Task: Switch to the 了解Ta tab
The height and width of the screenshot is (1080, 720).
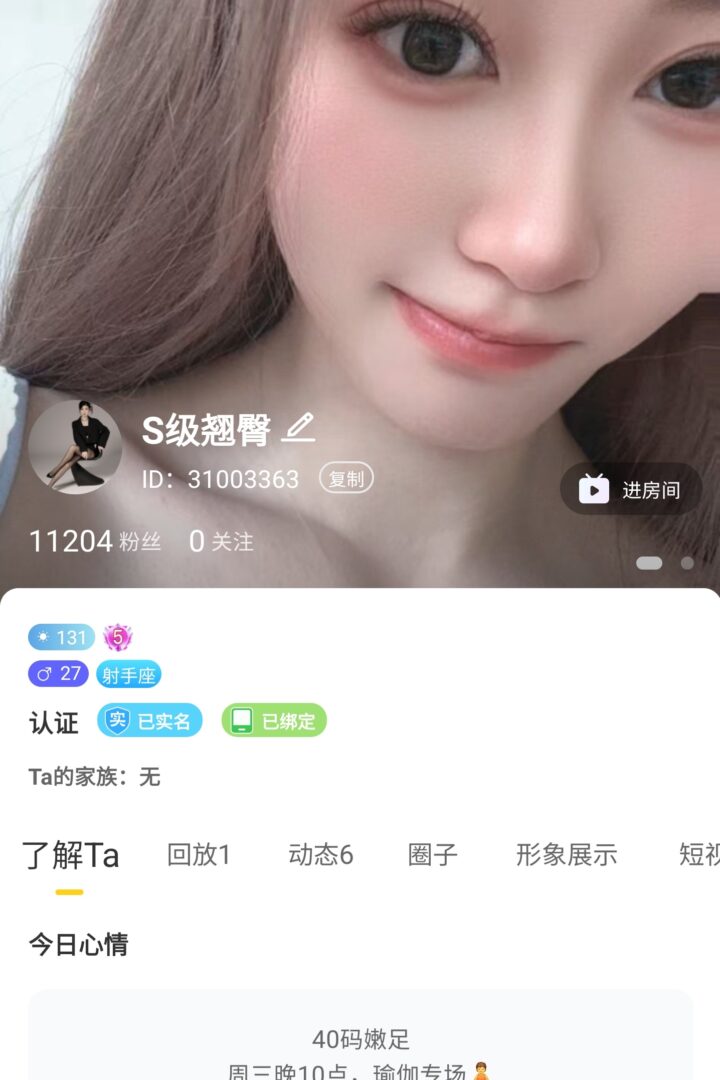Action: pos(70,856)
